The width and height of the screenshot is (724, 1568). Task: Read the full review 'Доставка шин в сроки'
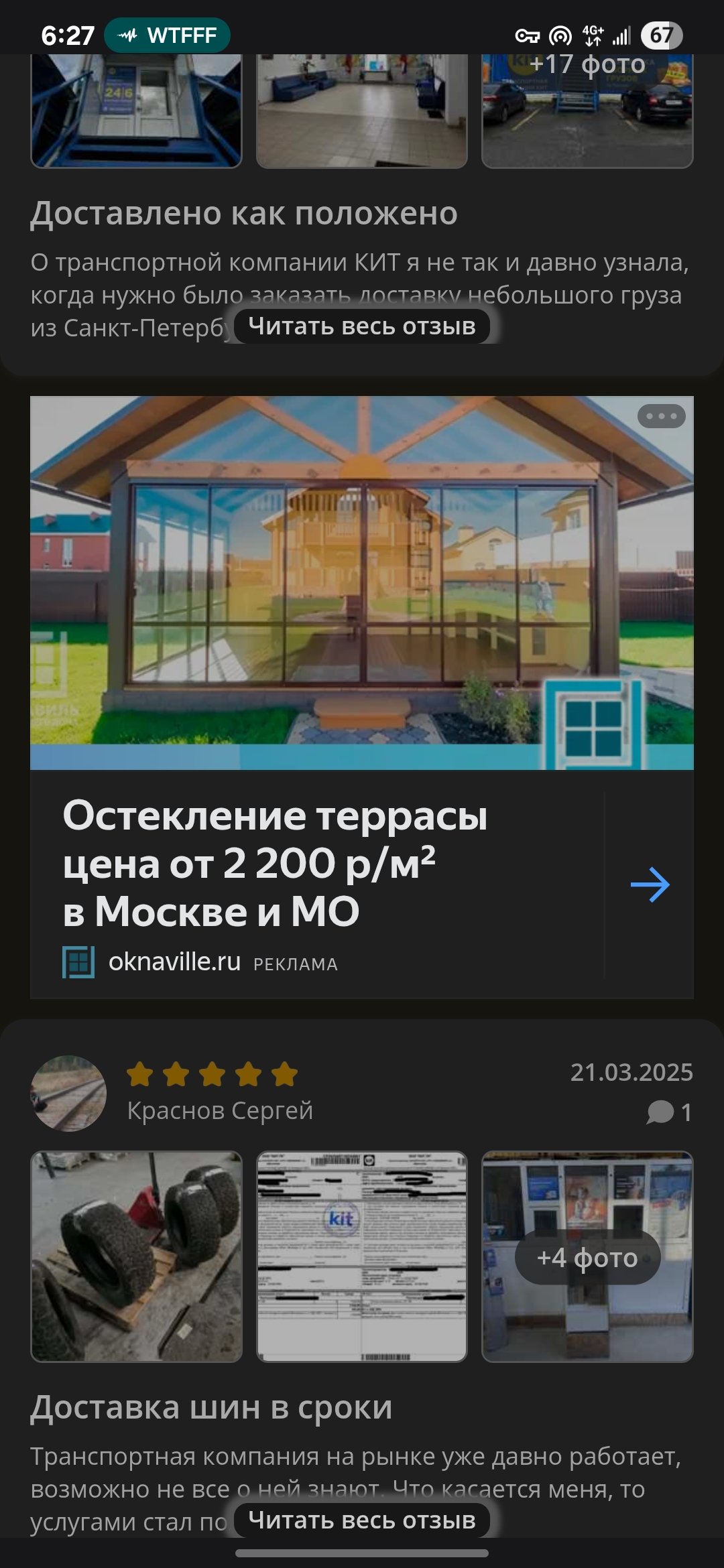[x=361, y=1520]
